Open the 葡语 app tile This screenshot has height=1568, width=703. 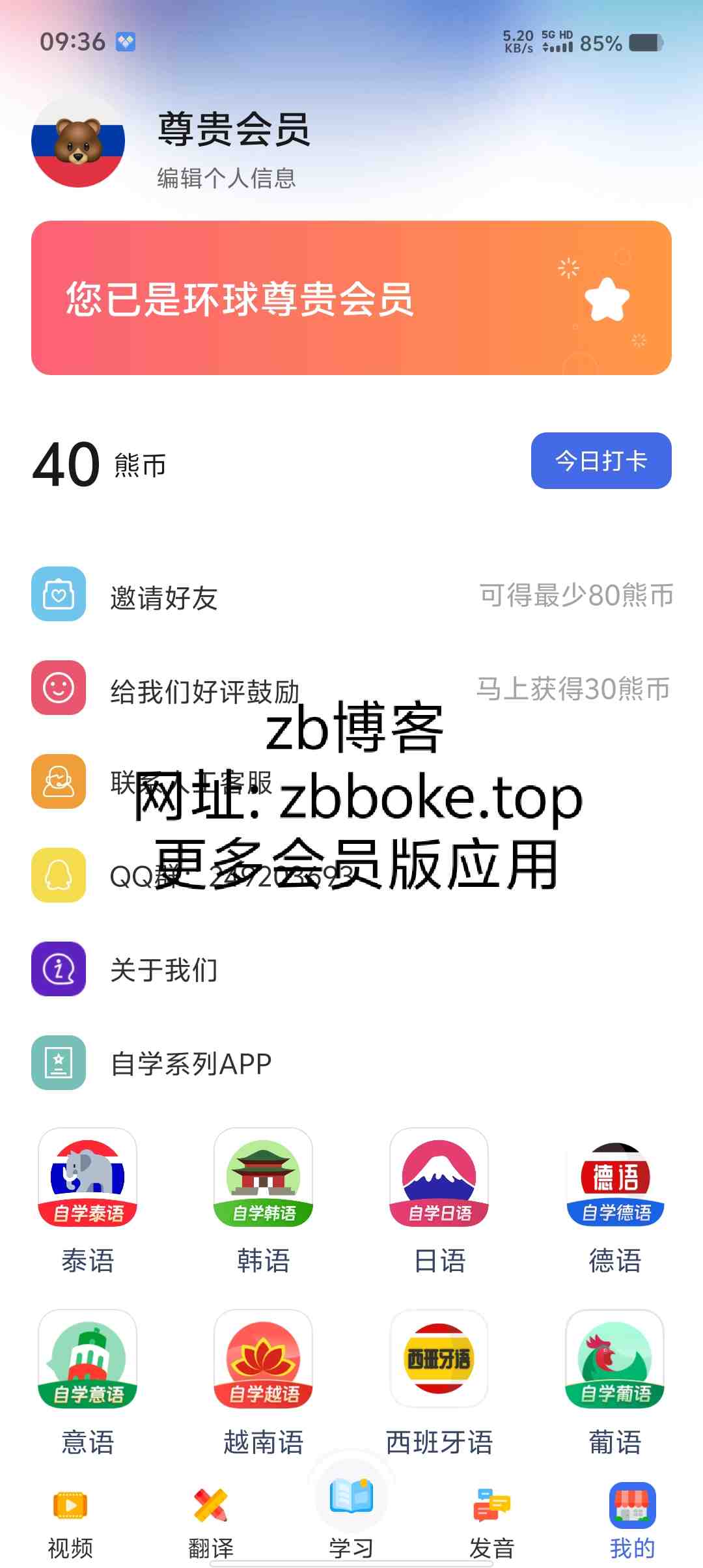[x=615, y=1382]
